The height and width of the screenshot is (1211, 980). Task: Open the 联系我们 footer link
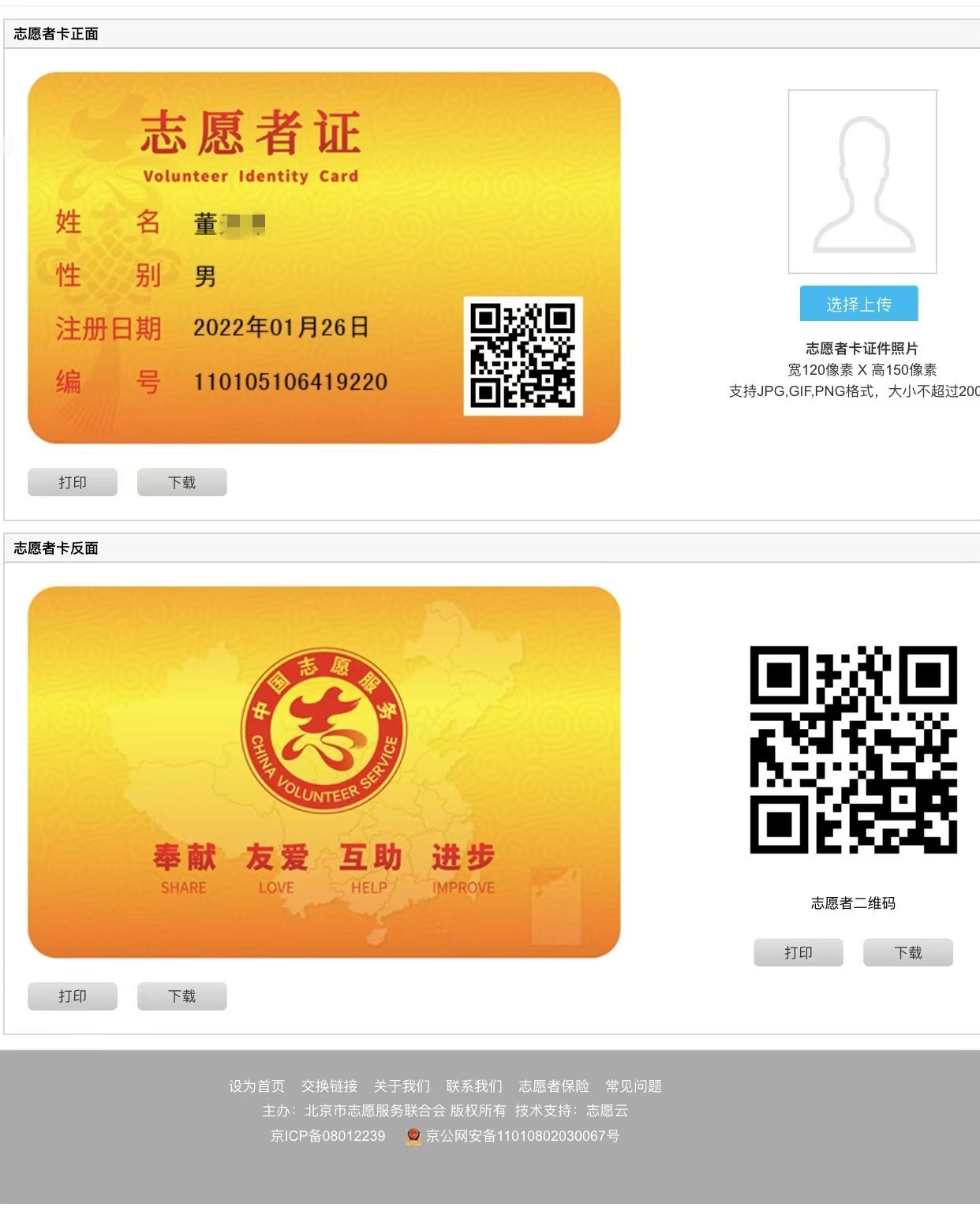pos(474,1086)
